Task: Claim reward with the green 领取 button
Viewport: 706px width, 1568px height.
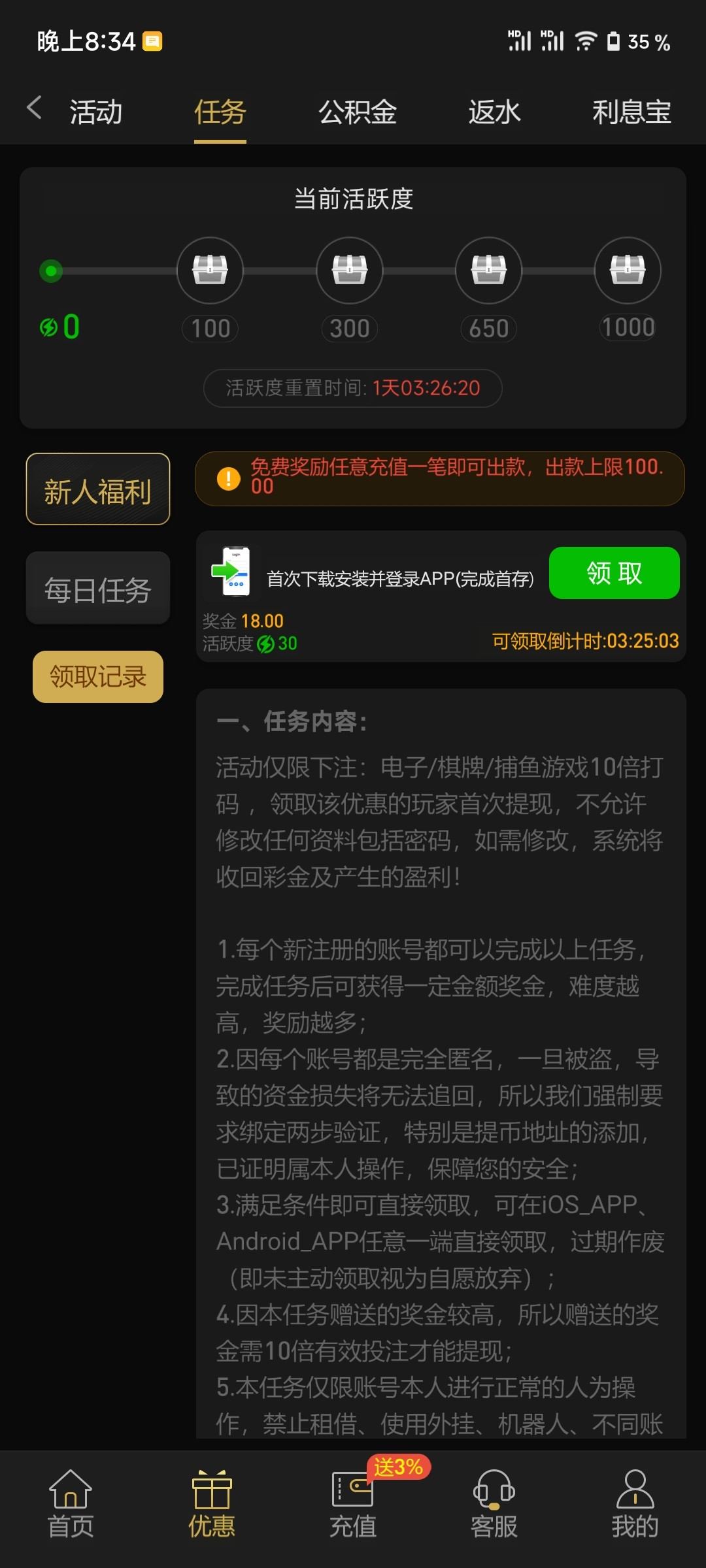Action: coord(614,572)
